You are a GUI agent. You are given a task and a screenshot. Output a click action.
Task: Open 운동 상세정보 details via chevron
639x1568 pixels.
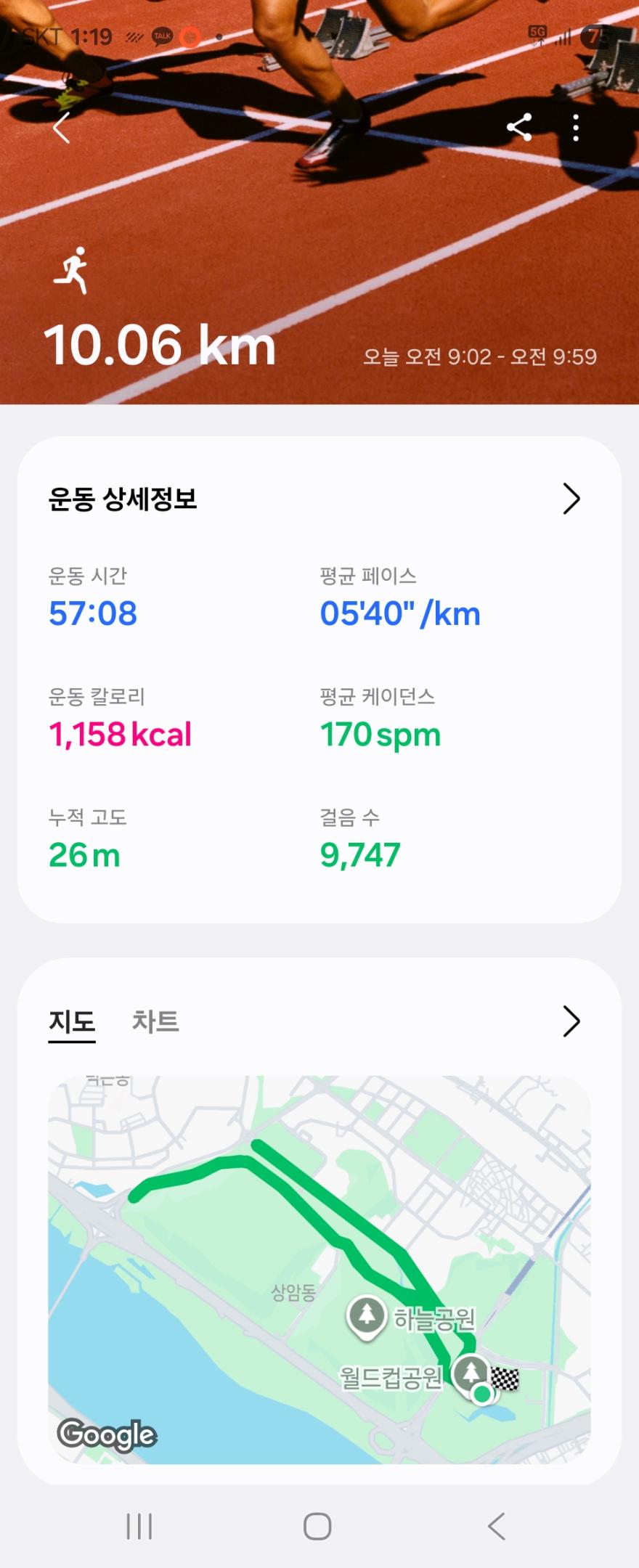[573, 499]
